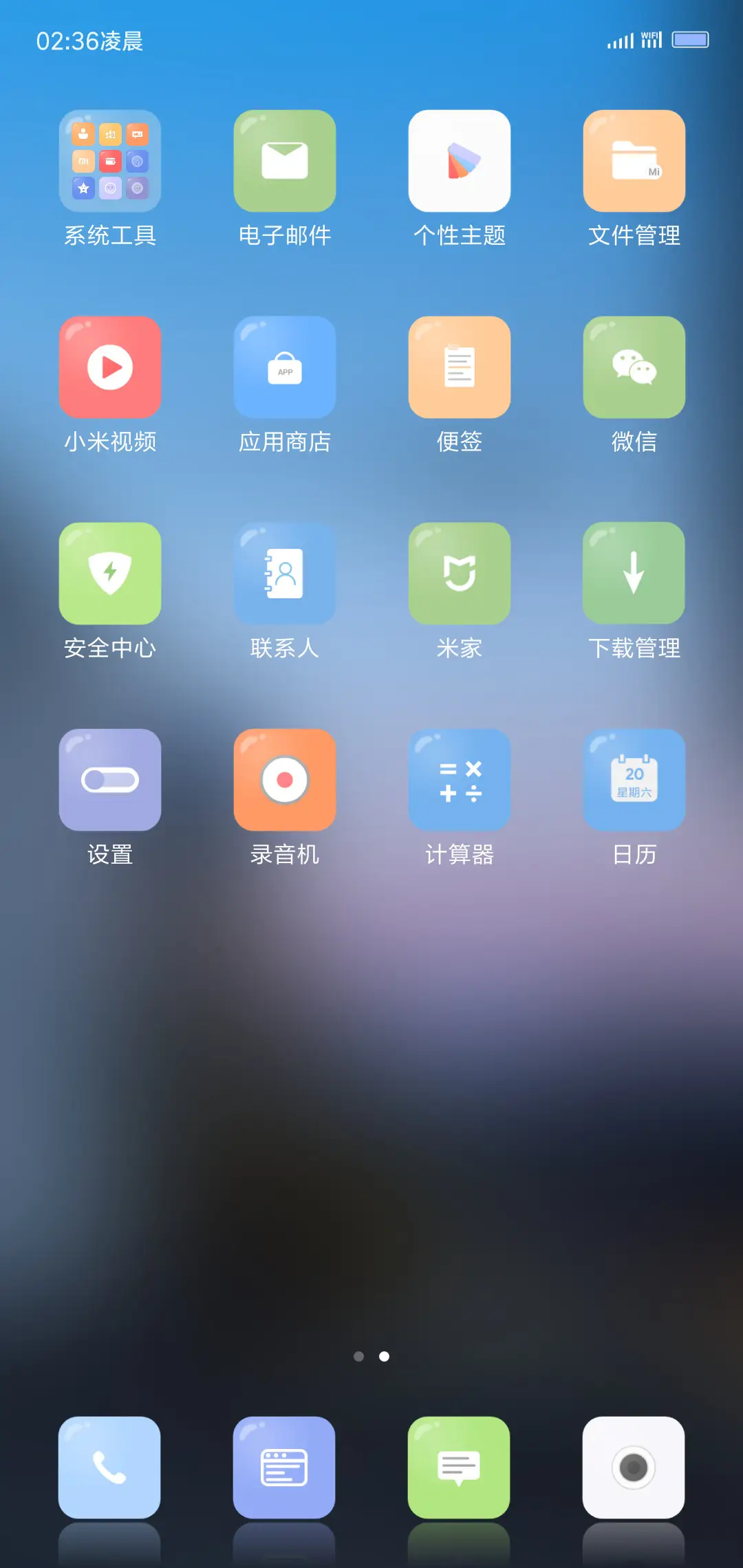Open 个性主题 themes app

(459, 160)
